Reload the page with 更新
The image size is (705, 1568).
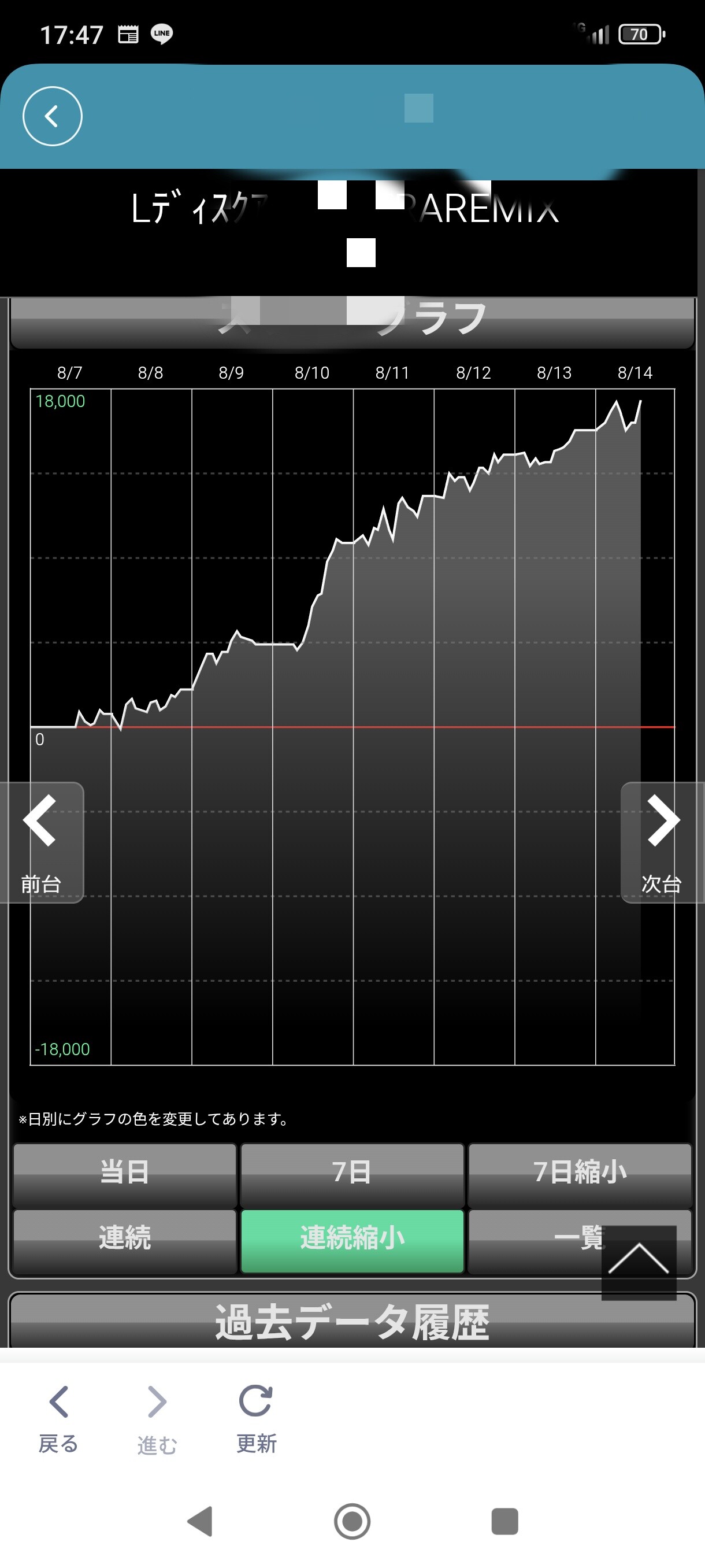tap(256, 1418)
